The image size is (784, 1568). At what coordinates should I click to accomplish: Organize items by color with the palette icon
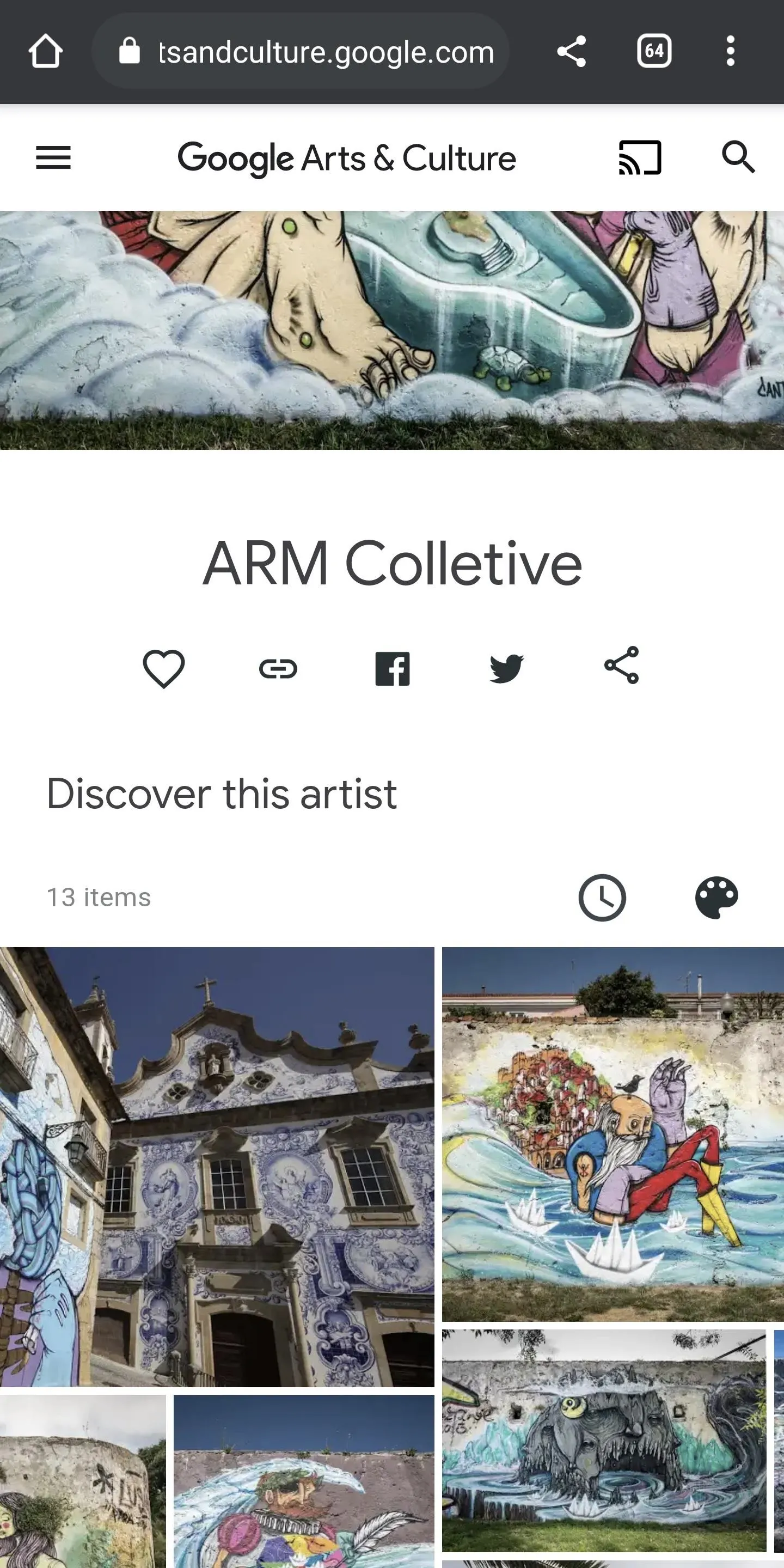(717, 897)
